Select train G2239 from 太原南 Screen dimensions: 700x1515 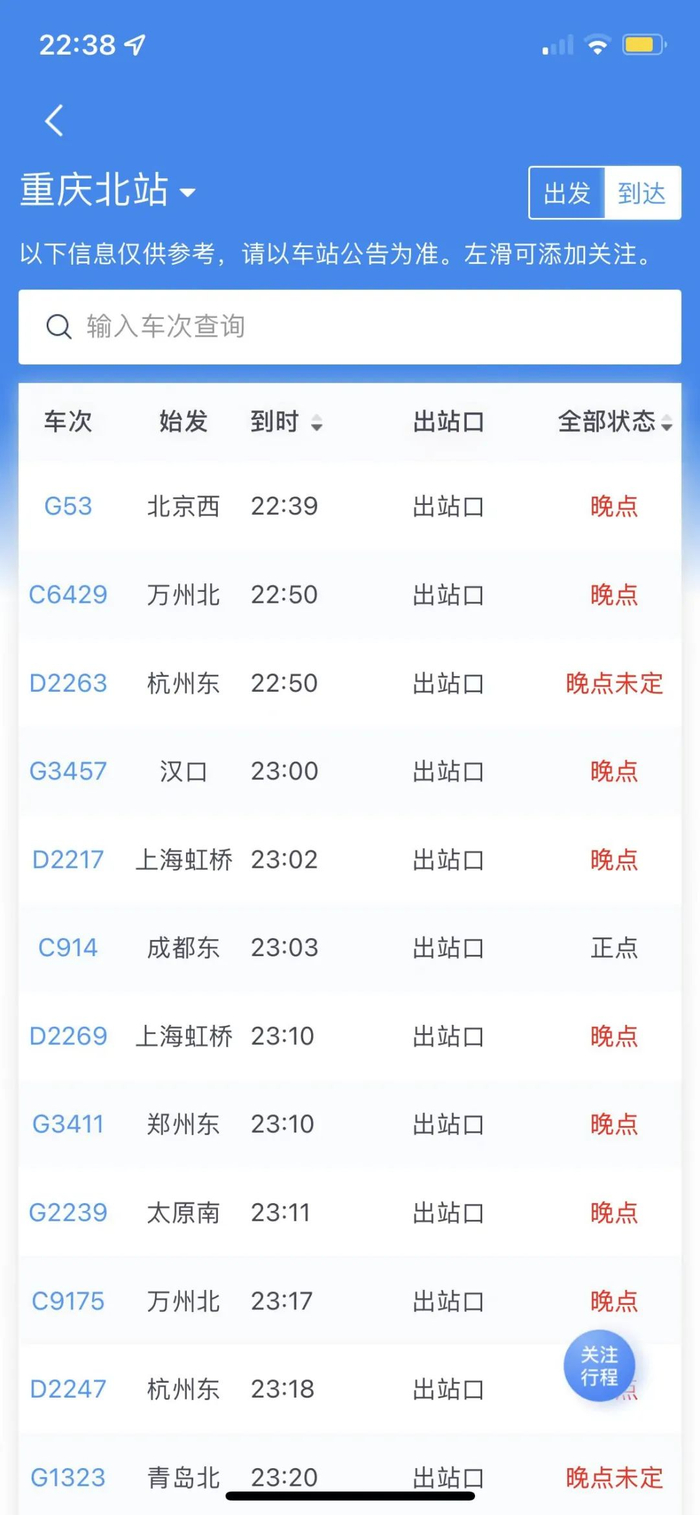click(68, 1212)
